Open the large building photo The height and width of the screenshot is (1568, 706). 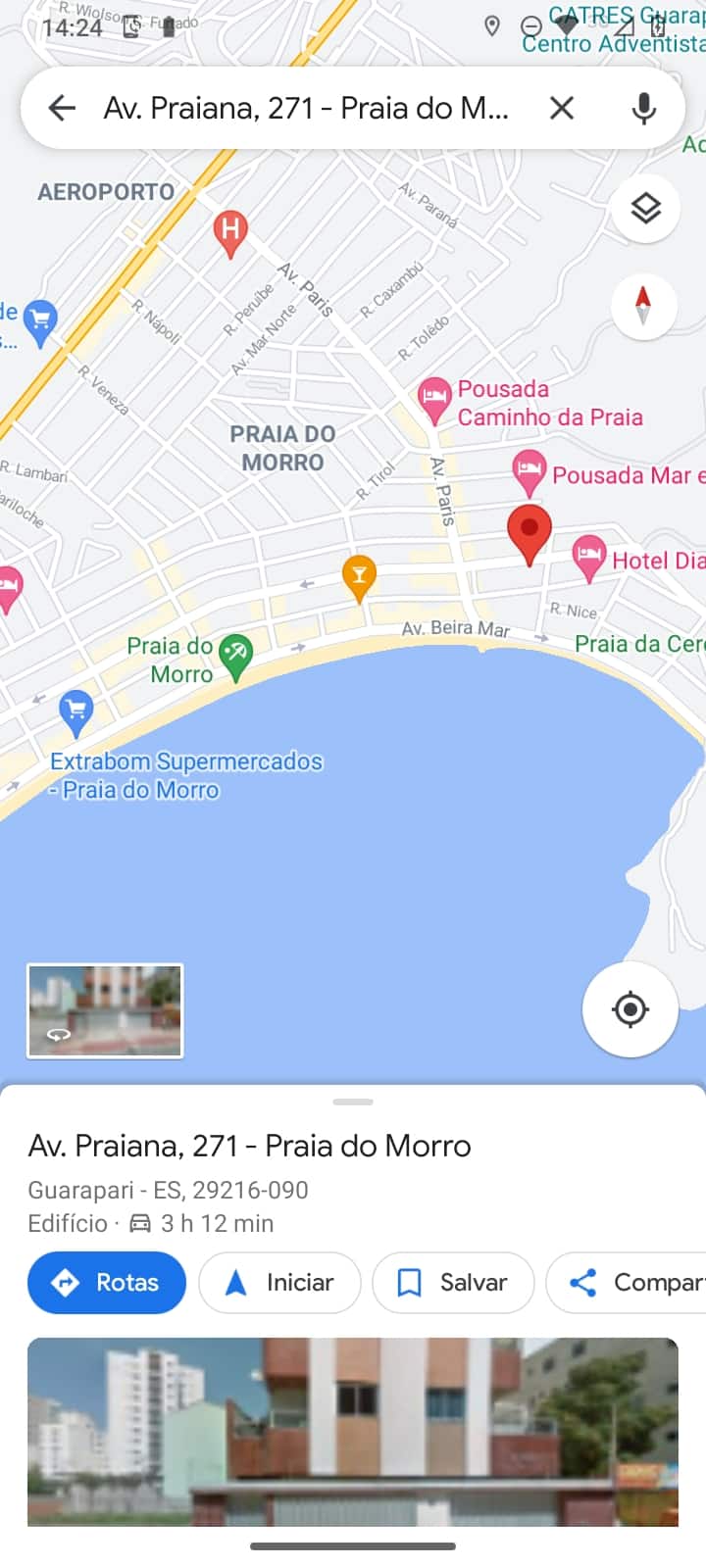point(353,1431)
